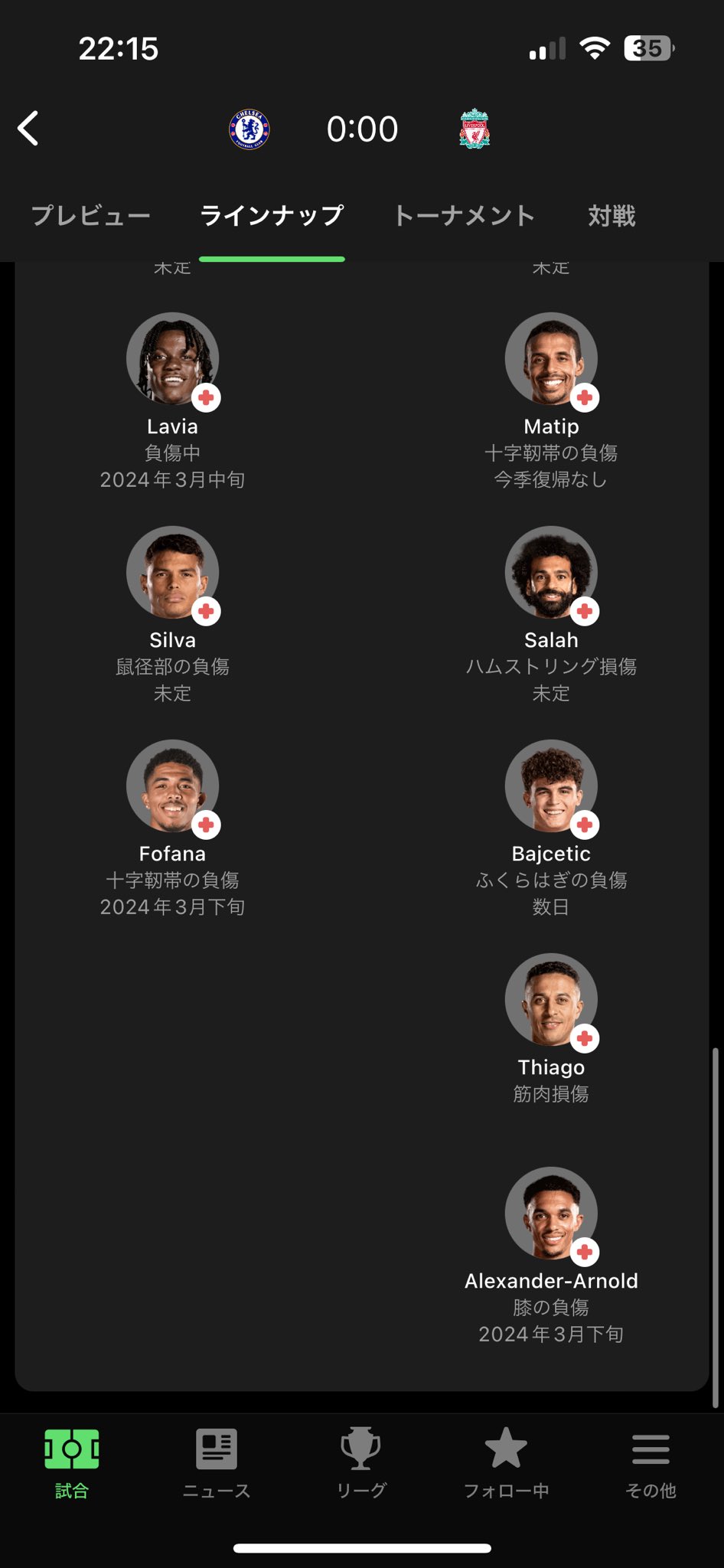This screenshot has width=724, height=1568.
Task: Open Alexander-Arnold's player profile
Action: coord(551,1213)
